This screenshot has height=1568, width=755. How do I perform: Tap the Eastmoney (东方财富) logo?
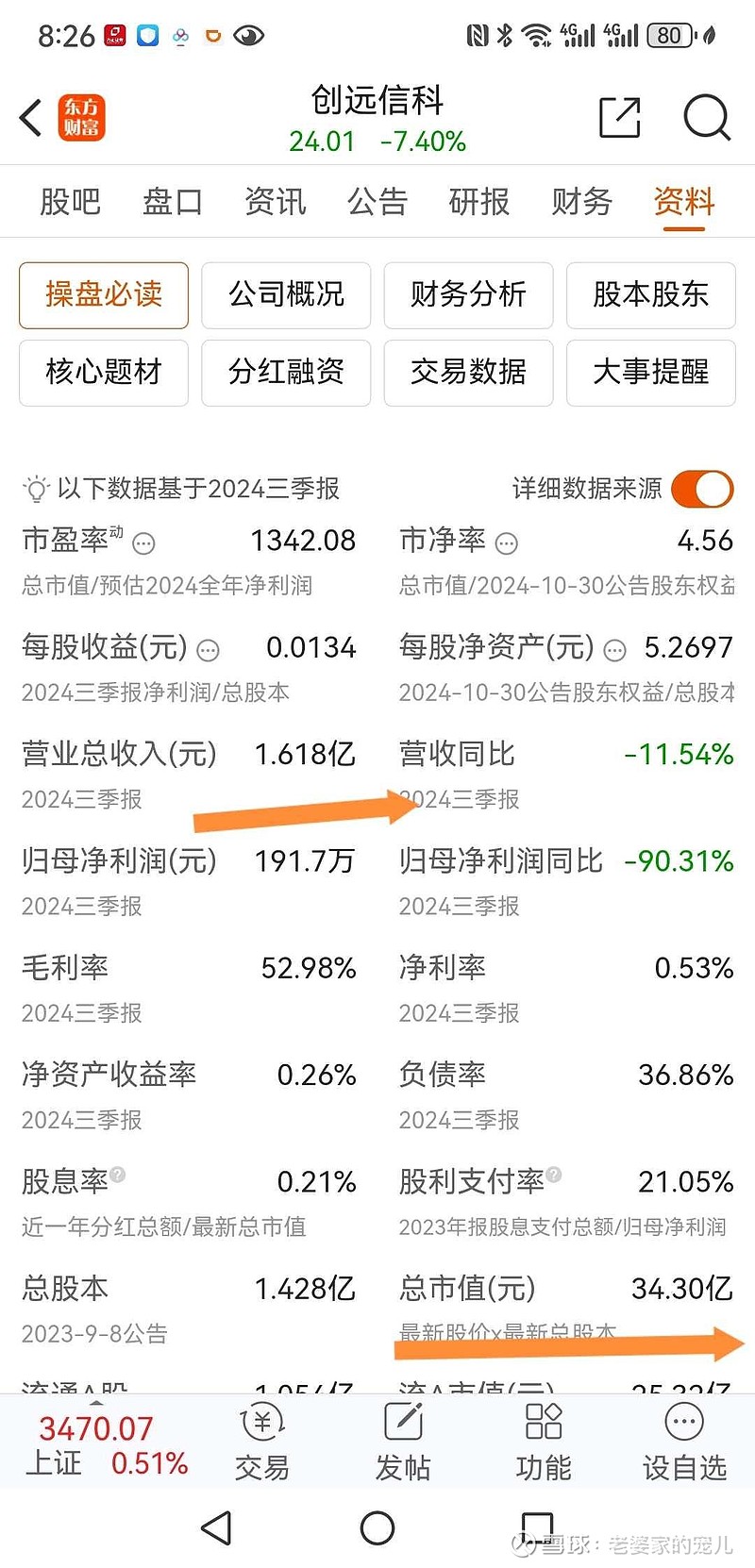85,117
